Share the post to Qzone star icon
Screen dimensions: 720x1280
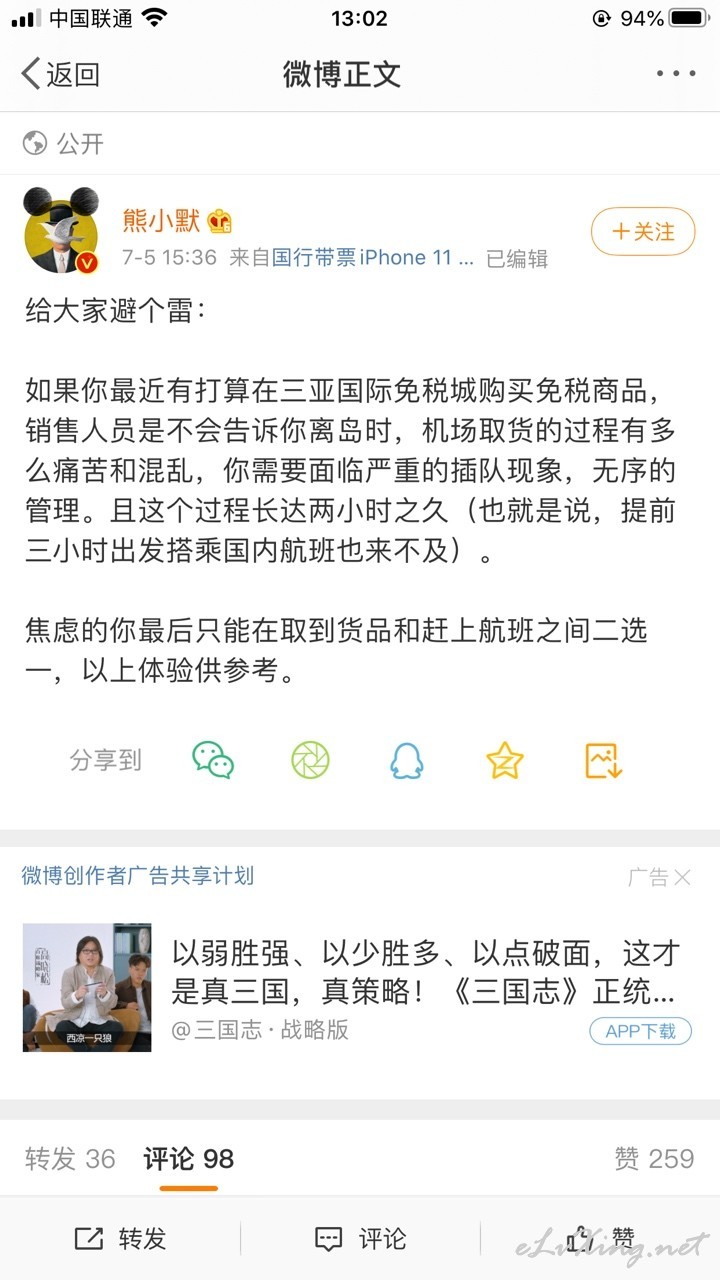(x=505, y=760)
